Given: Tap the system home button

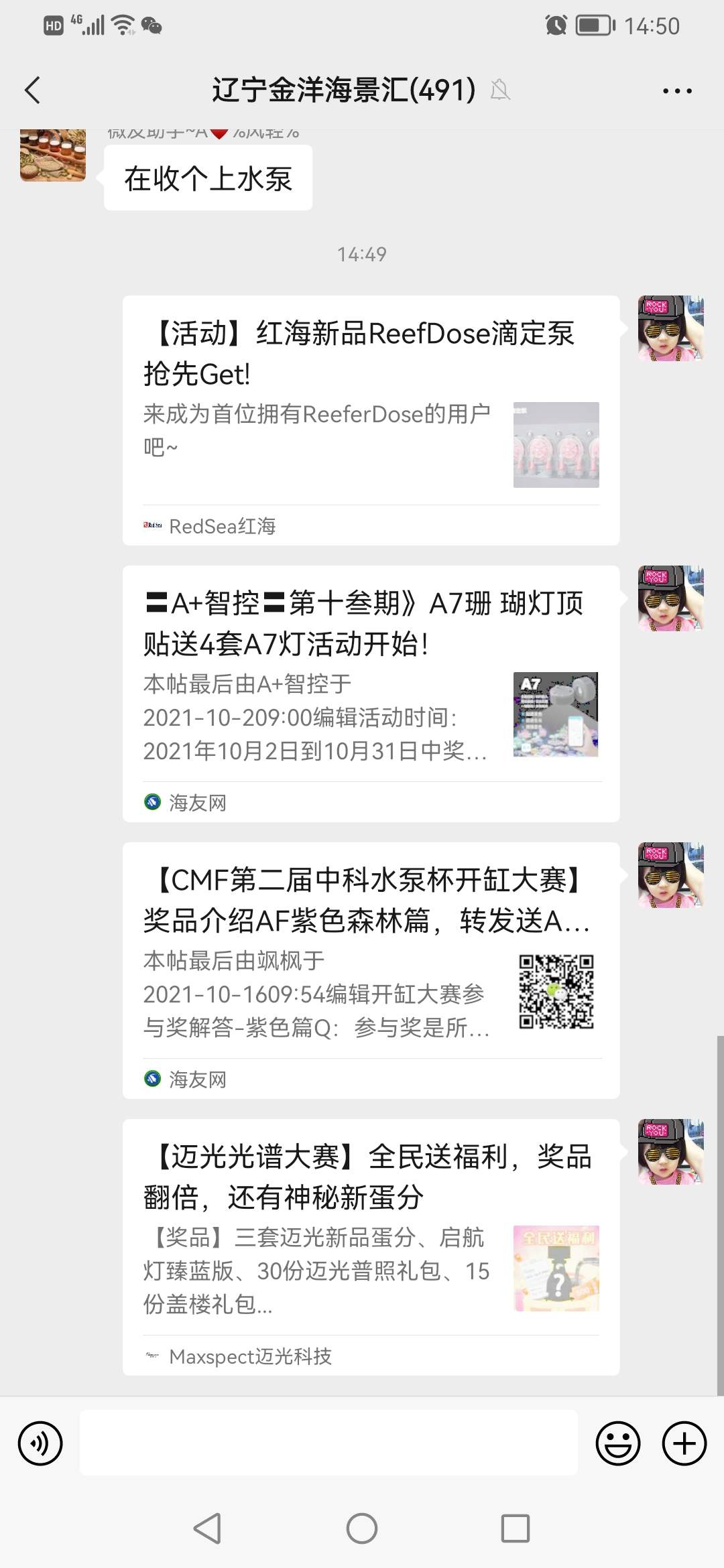Looking at the screenshot, I should pos(362,1528).
